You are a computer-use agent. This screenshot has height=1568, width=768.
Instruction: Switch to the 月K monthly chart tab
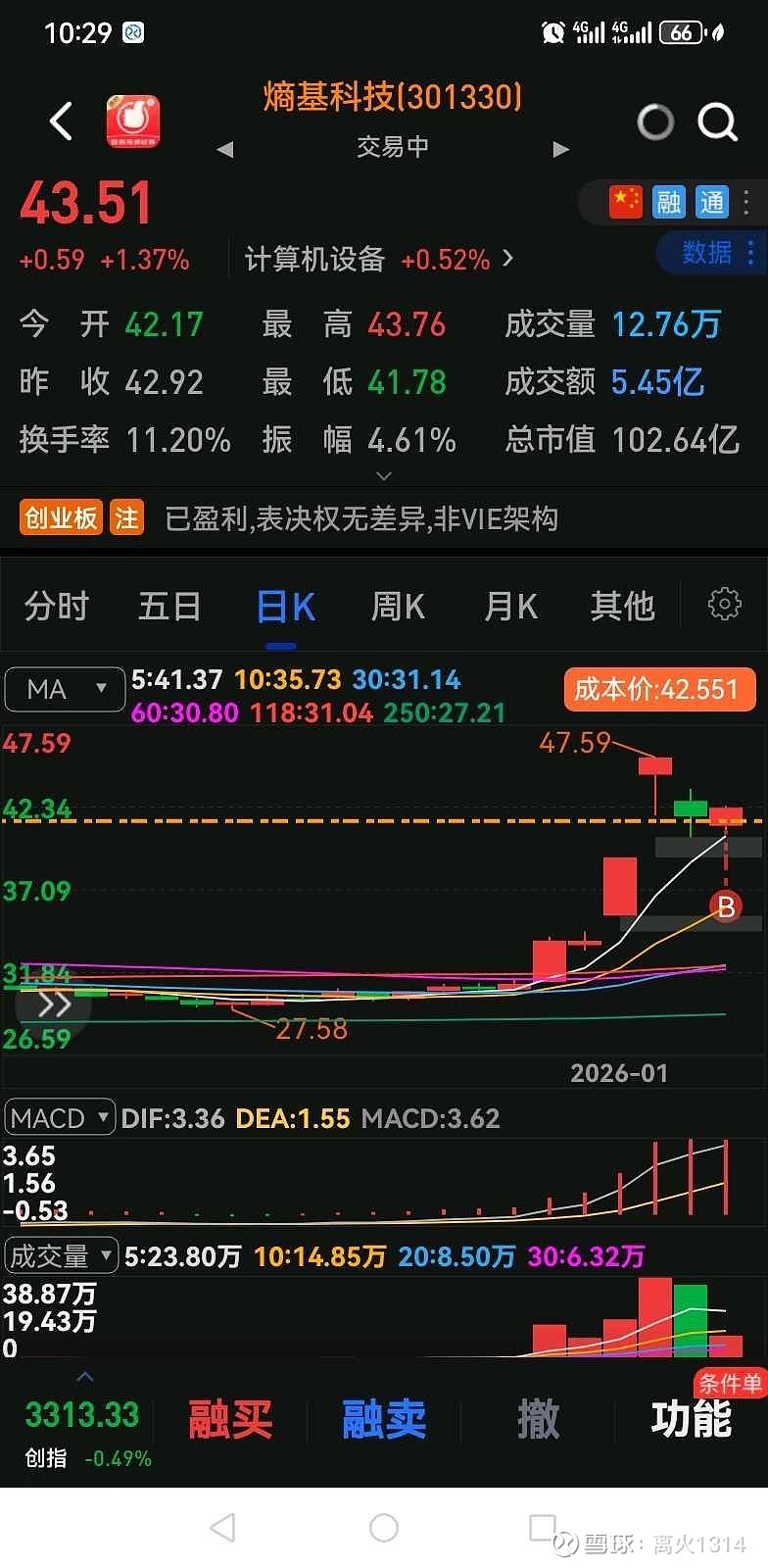click(508, 606)
